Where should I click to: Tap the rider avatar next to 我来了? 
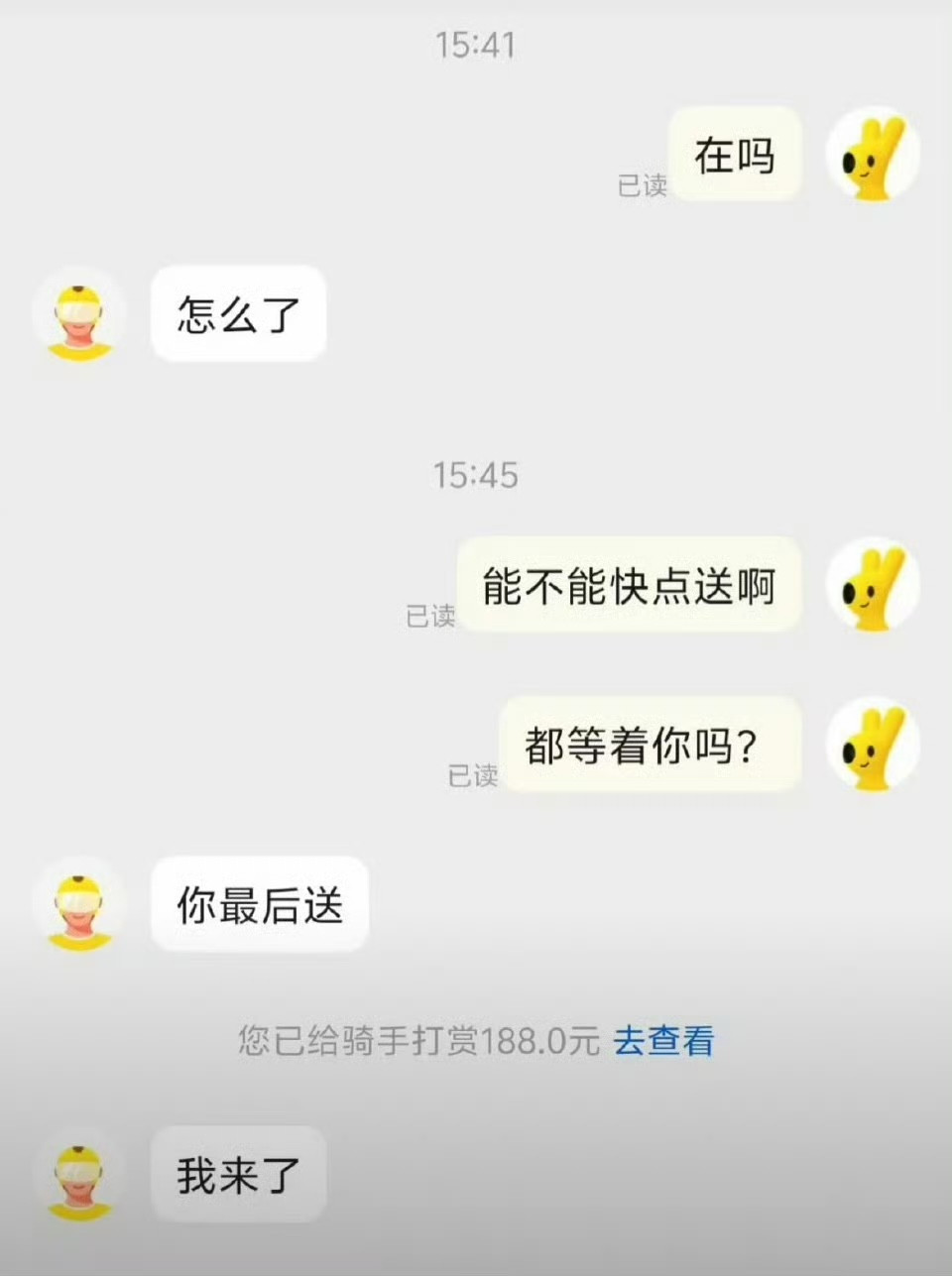click(x=79, y=1177)
